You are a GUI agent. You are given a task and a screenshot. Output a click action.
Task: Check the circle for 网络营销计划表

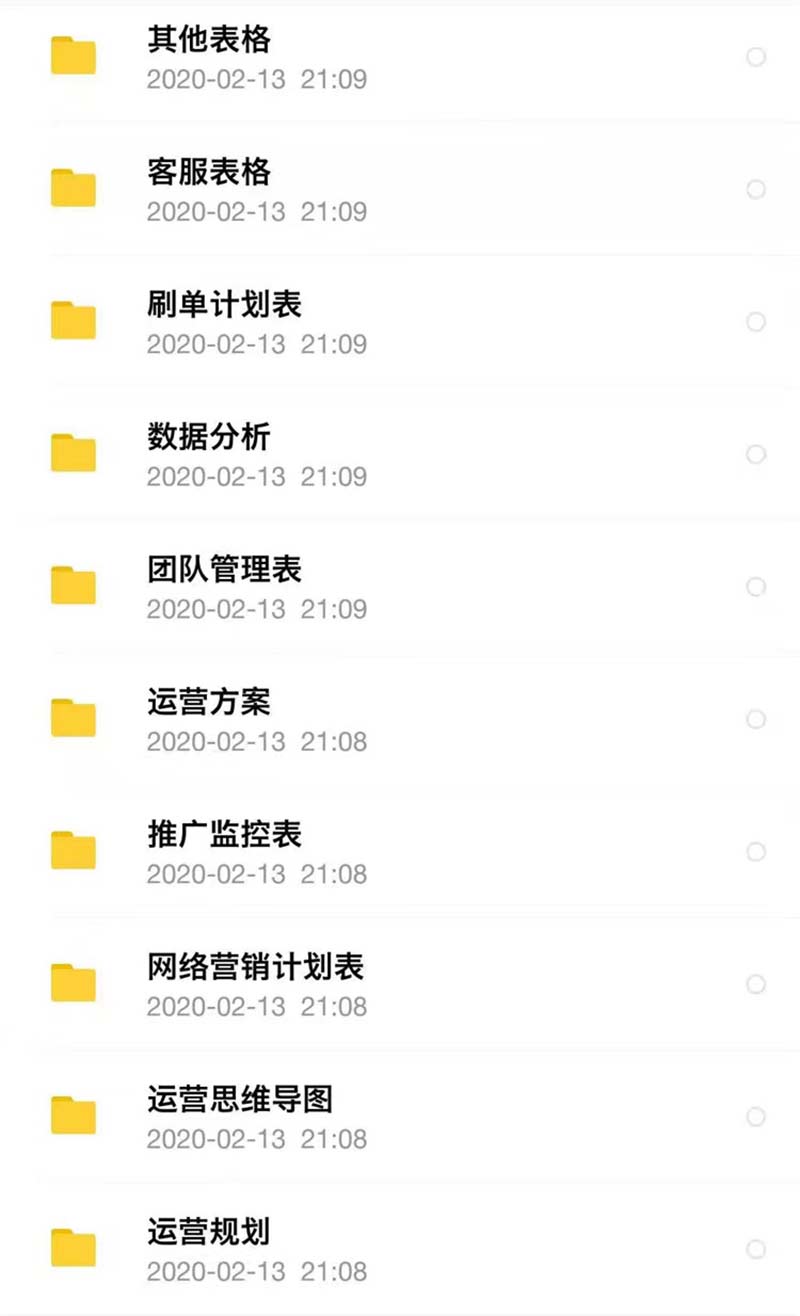click(756, 984)
